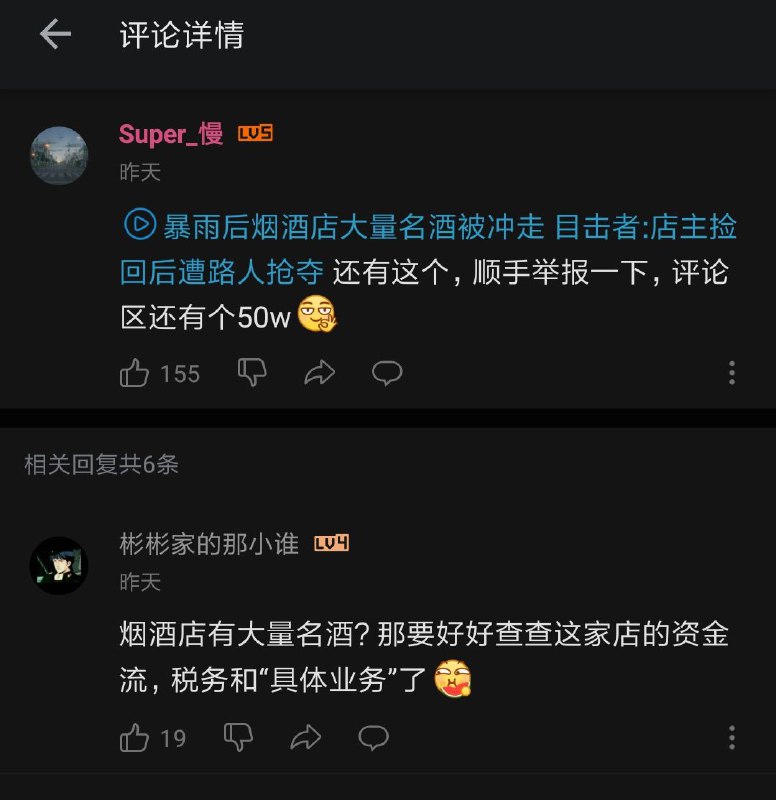The image size is (776, 800).
Task: Click the LV5 badge next to Super_慢
Action: pyautogui.click(x=254, y=134)
